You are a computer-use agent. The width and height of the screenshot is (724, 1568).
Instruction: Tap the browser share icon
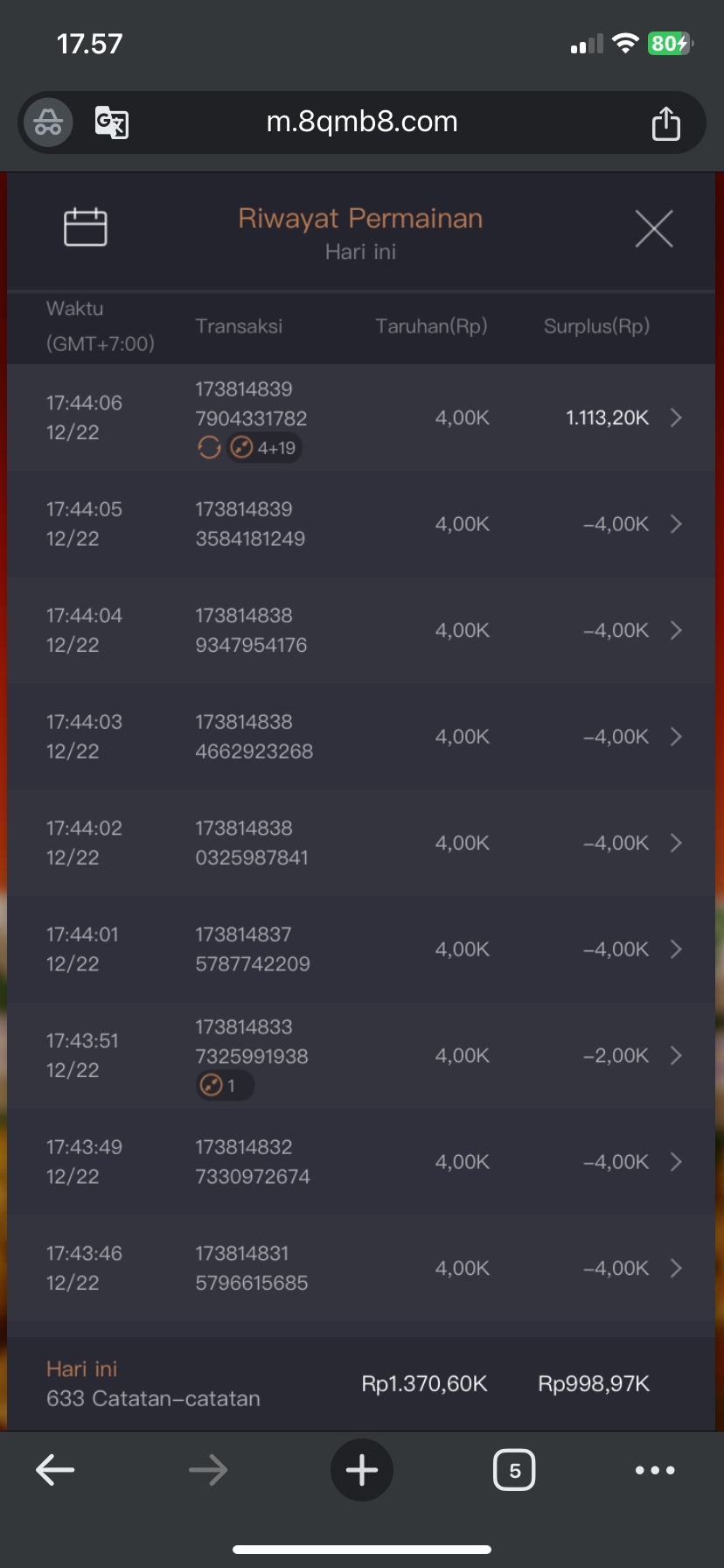click(x=665, y=122)
